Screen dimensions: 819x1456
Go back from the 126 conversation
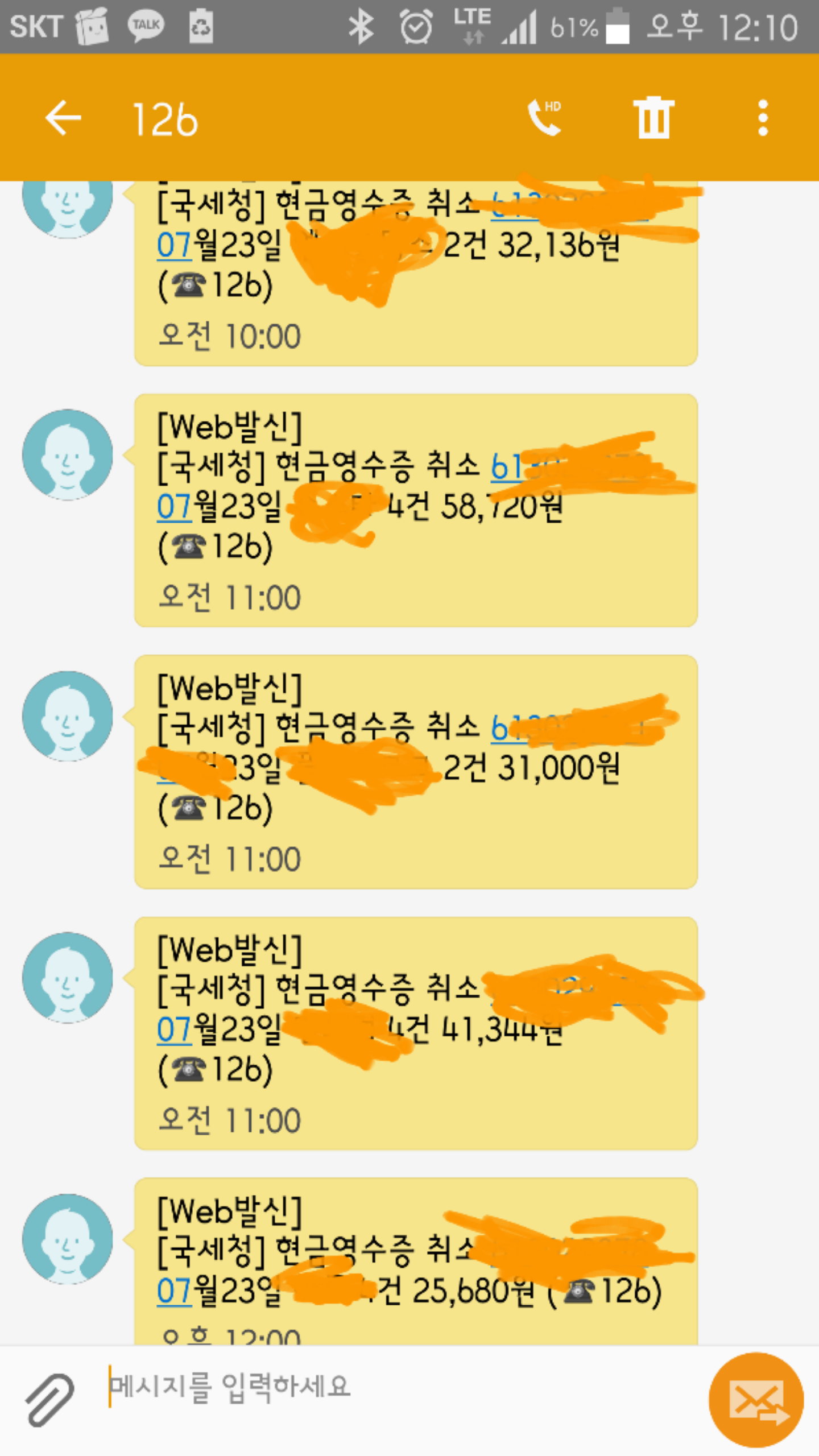point(63,118)
